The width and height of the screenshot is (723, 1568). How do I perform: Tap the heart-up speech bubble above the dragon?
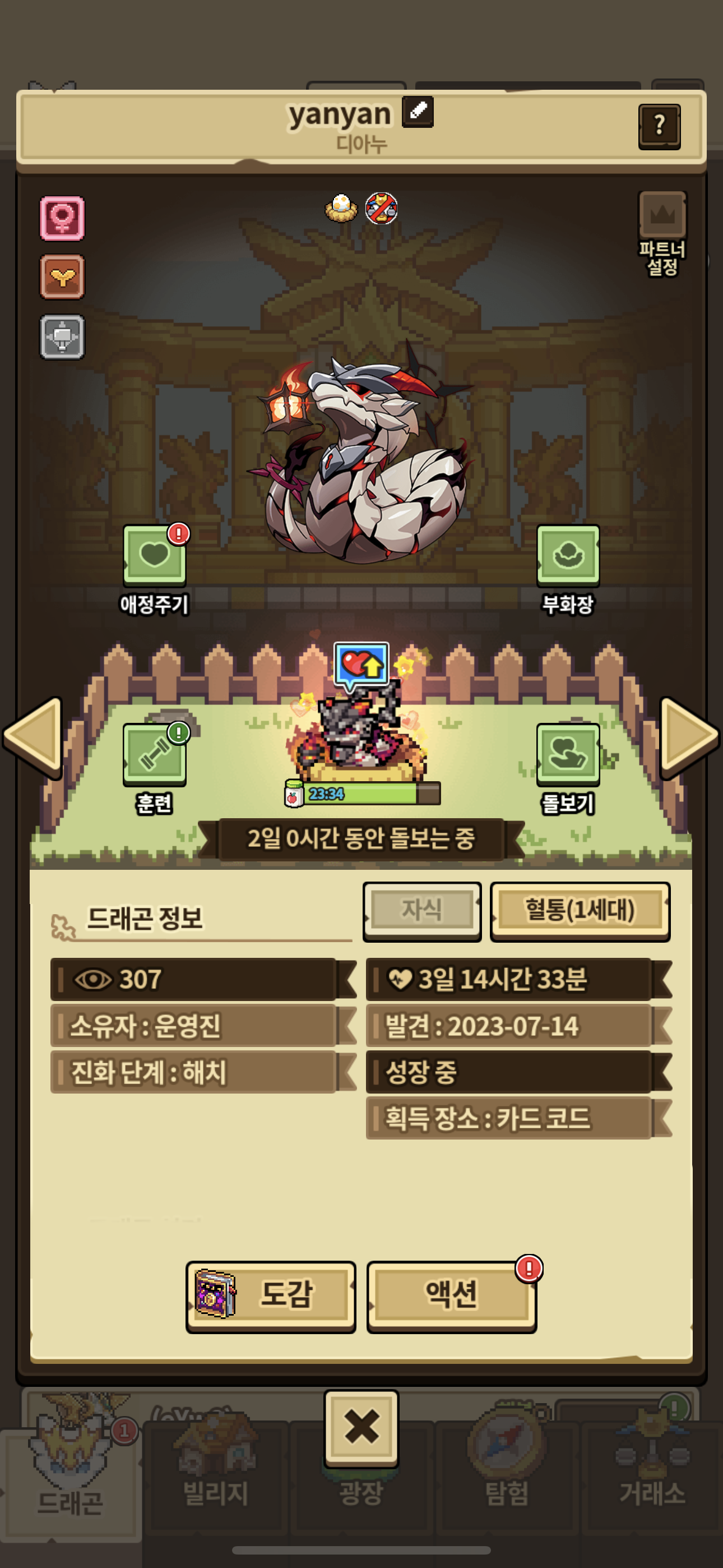[x=361, y=665]
